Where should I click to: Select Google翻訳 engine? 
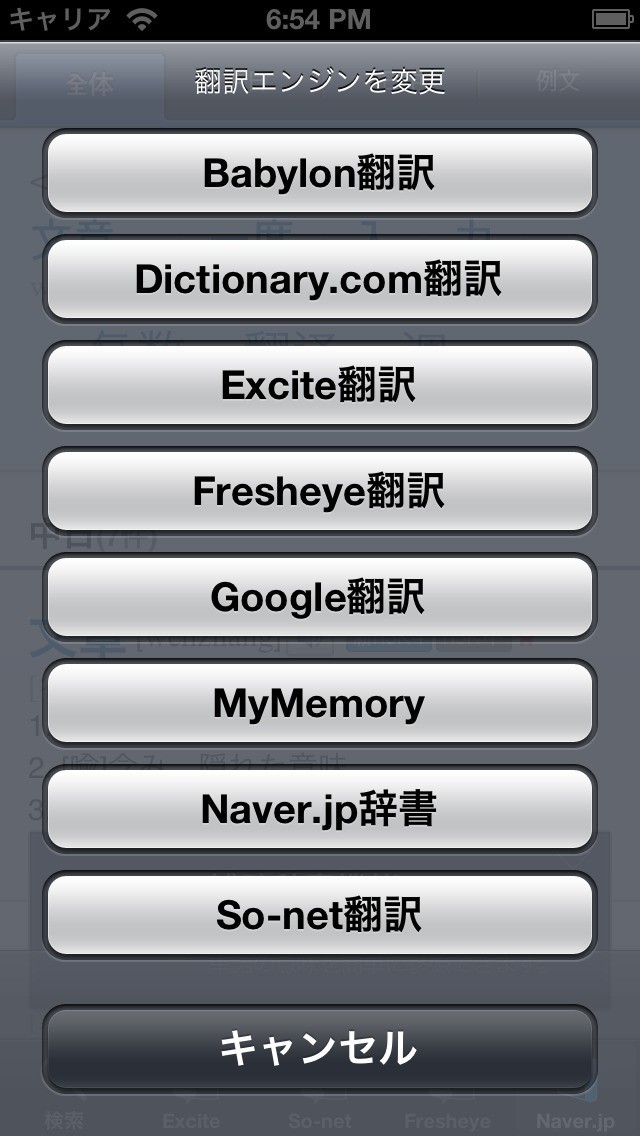pyautogui.click(x=319, y=597)
